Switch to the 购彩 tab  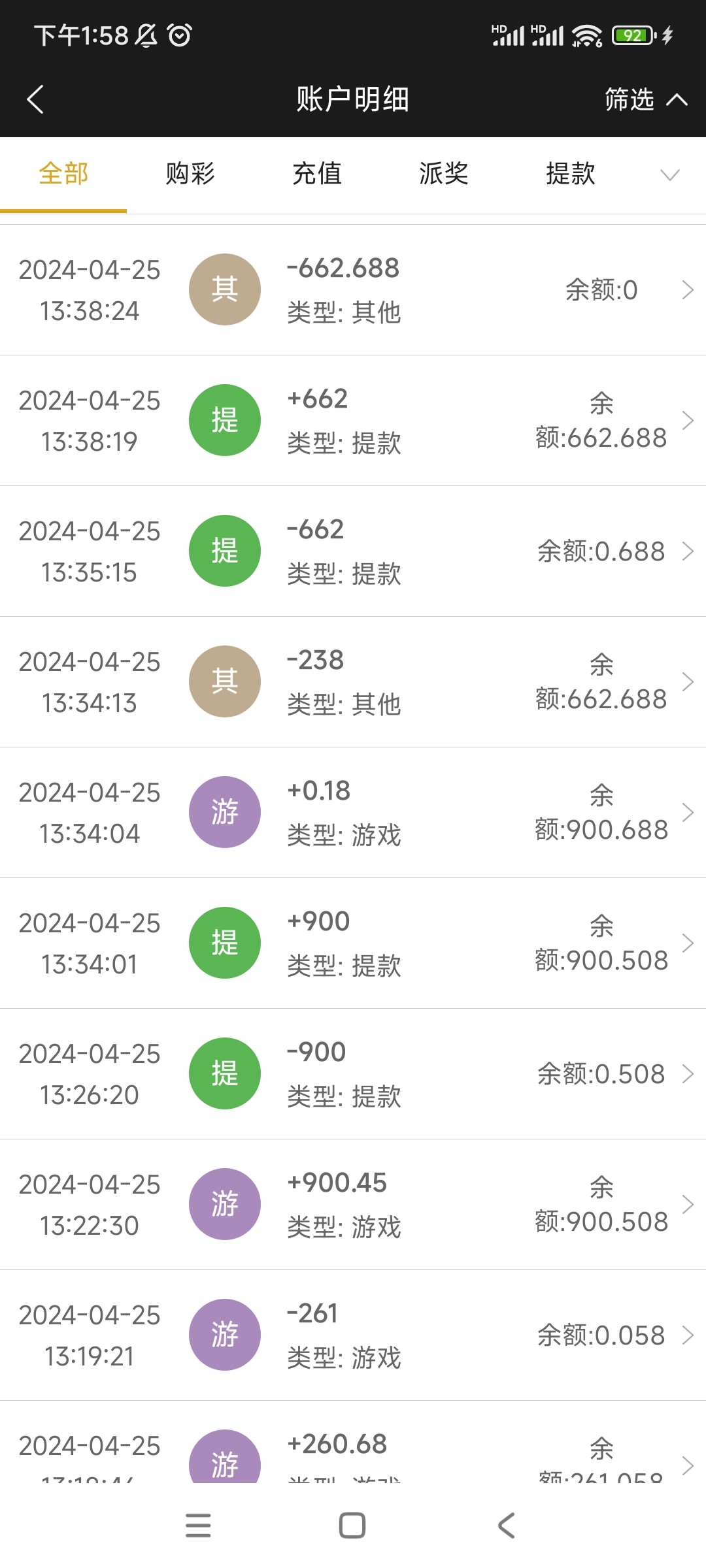[190, 174]
